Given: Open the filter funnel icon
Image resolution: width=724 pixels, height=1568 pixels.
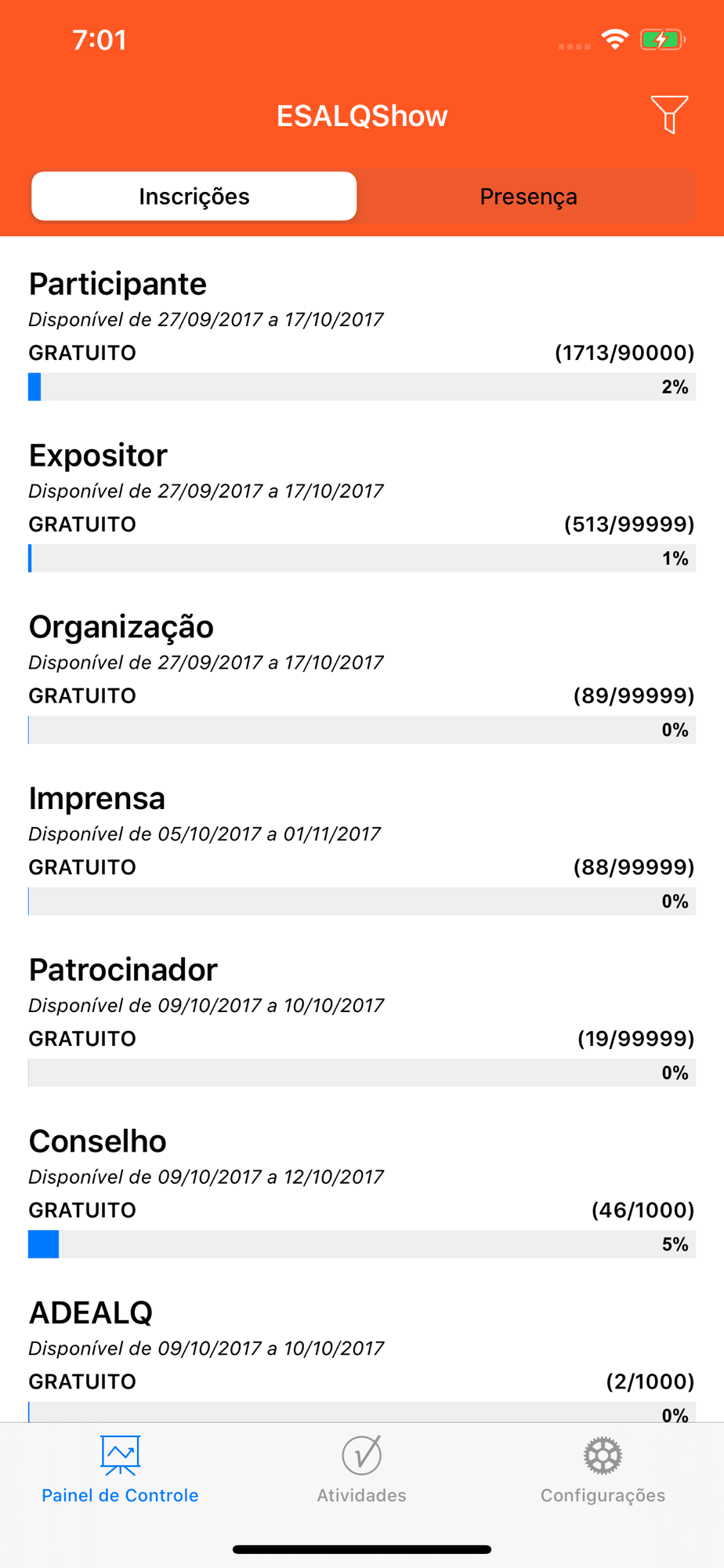Looking at the screenshot, I should tap(669, 115).
